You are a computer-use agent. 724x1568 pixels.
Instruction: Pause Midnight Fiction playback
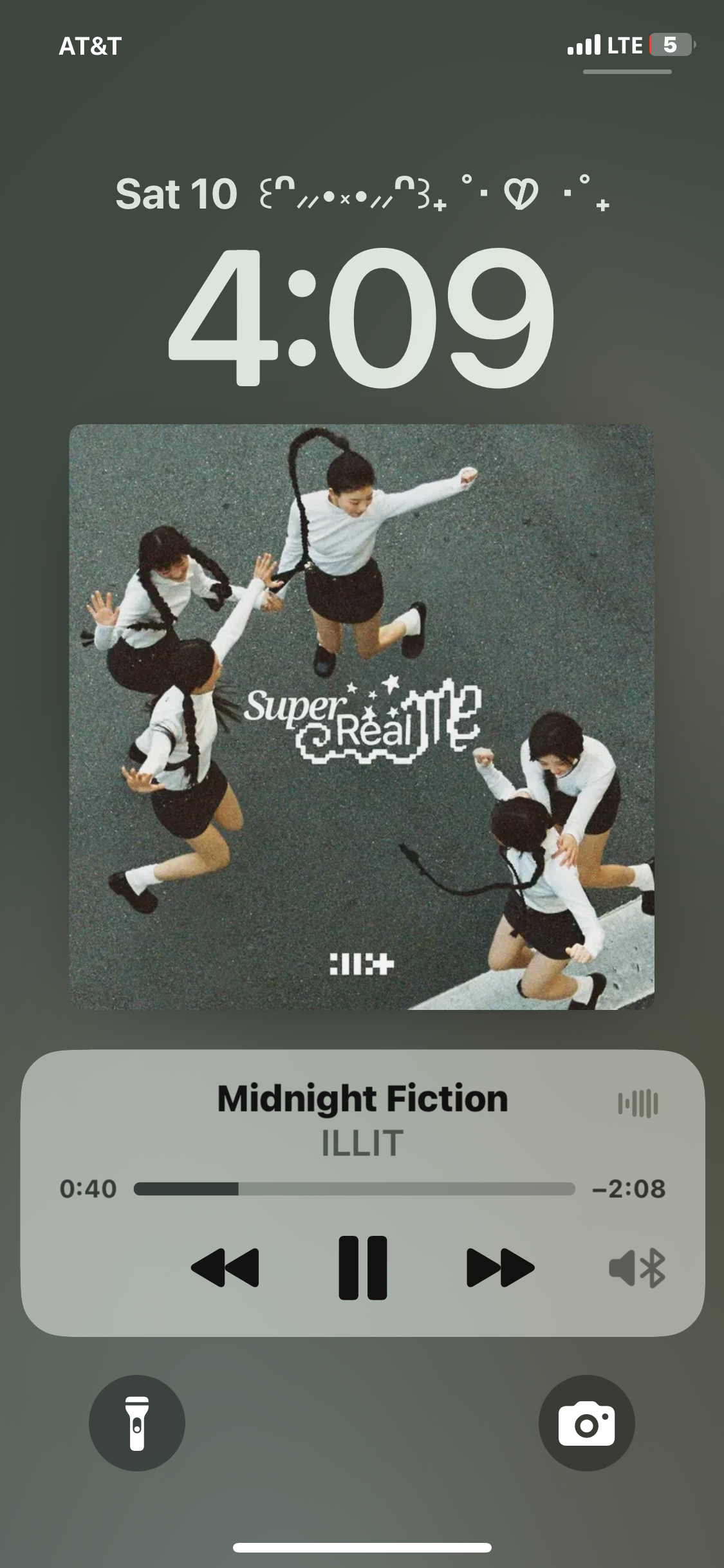tap(362, 1267)
